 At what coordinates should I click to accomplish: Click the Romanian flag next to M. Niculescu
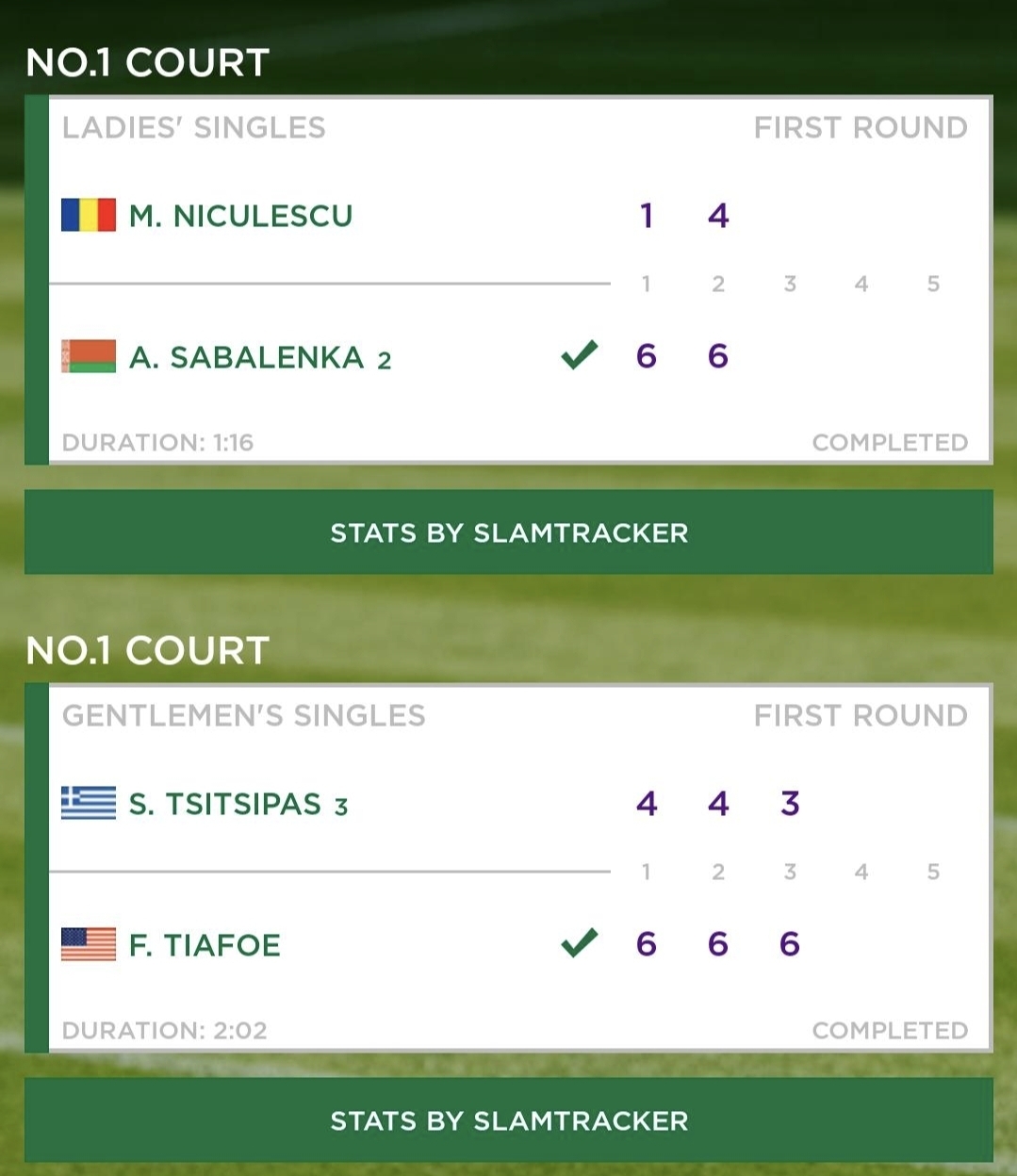point(88,215)
